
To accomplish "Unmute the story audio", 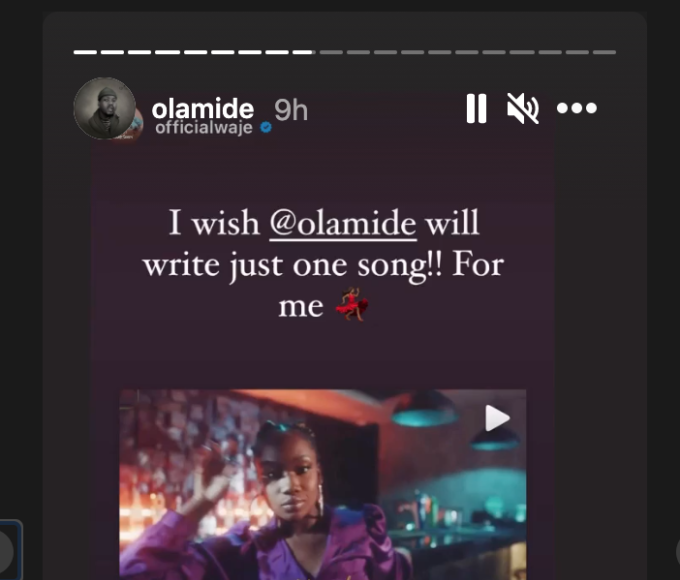I will point(522,108).
